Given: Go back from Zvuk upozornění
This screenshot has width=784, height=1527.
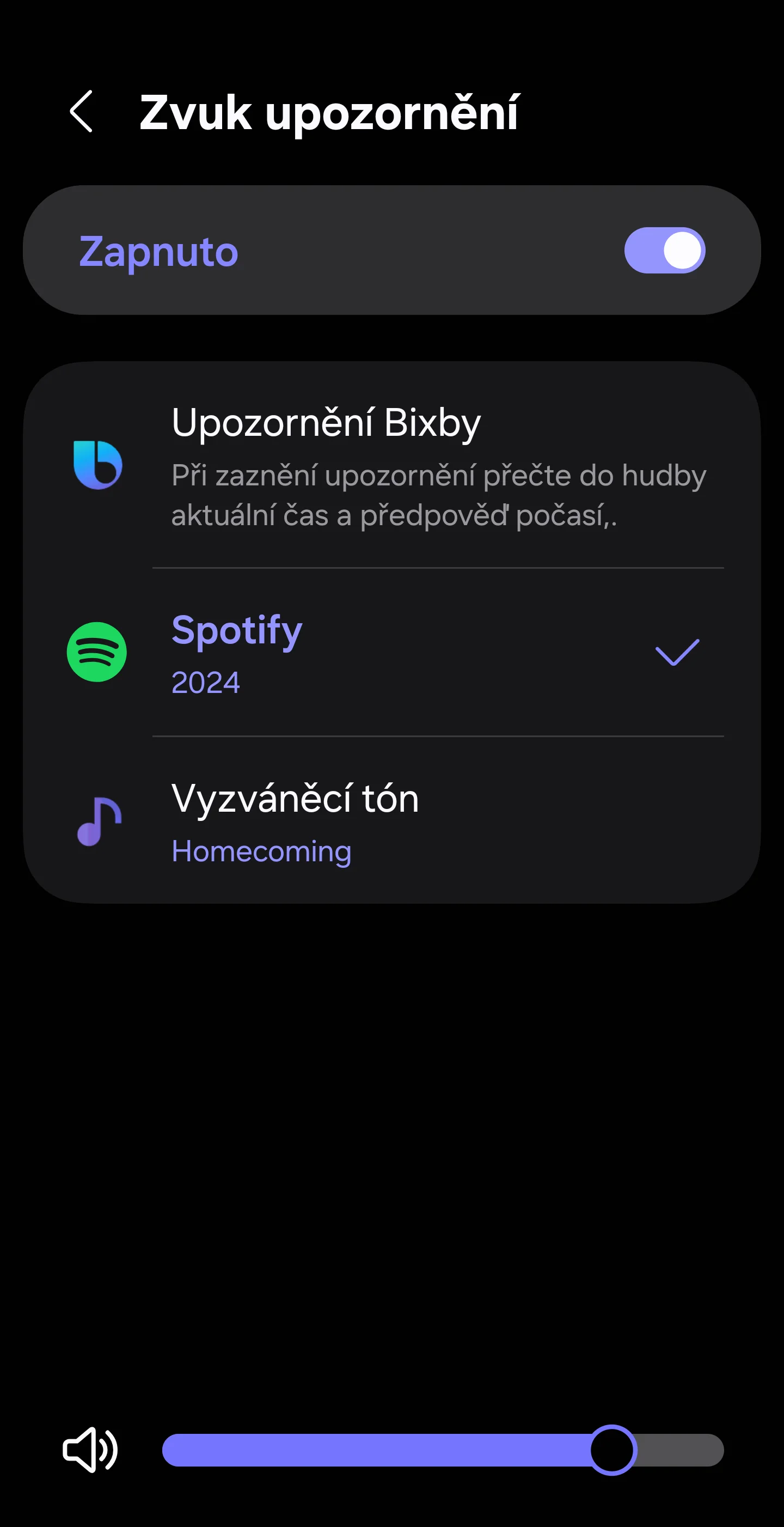Looking at the screenshot, I should pos(82,112).
